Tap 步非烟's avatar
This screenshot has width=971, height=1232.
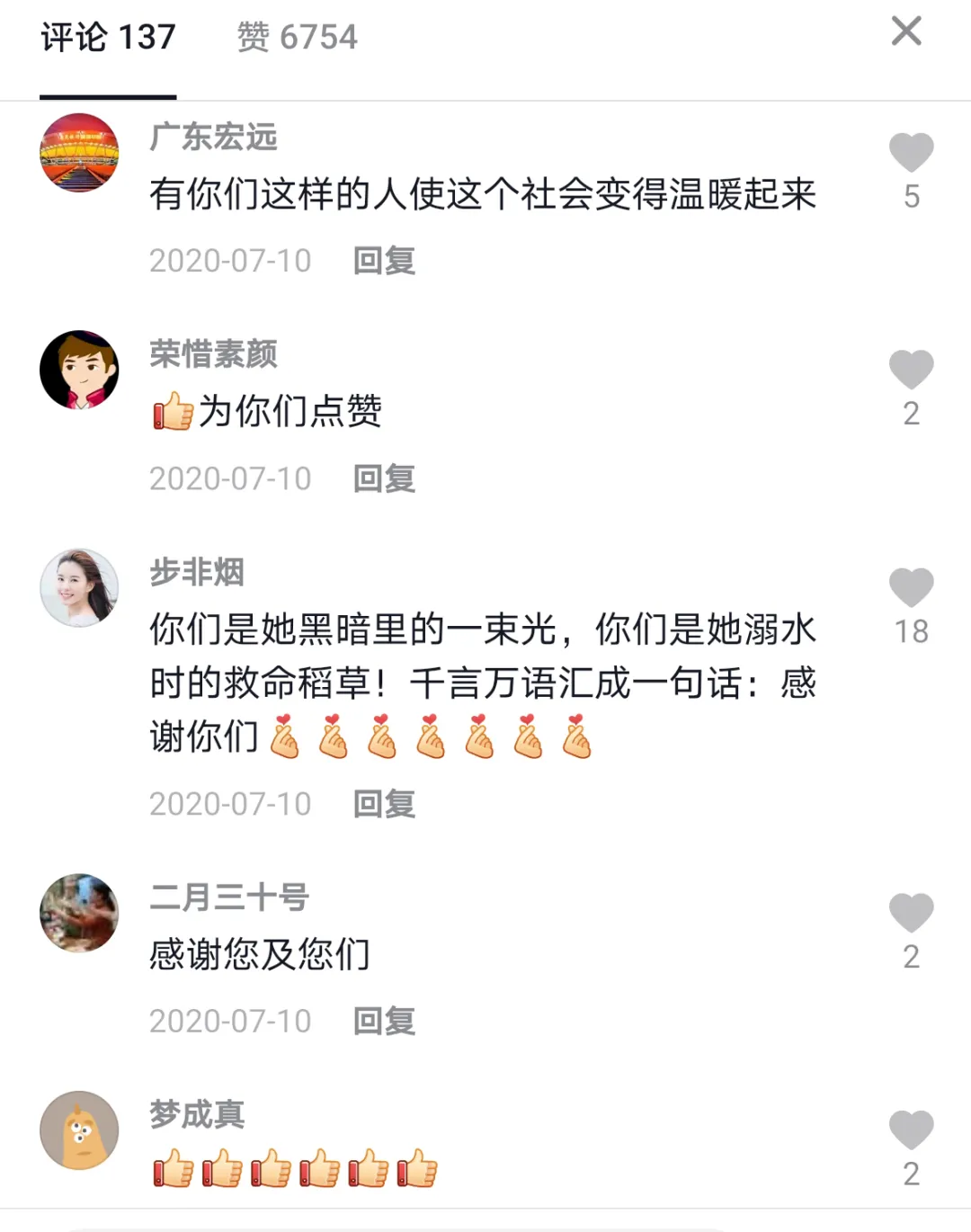79,588
